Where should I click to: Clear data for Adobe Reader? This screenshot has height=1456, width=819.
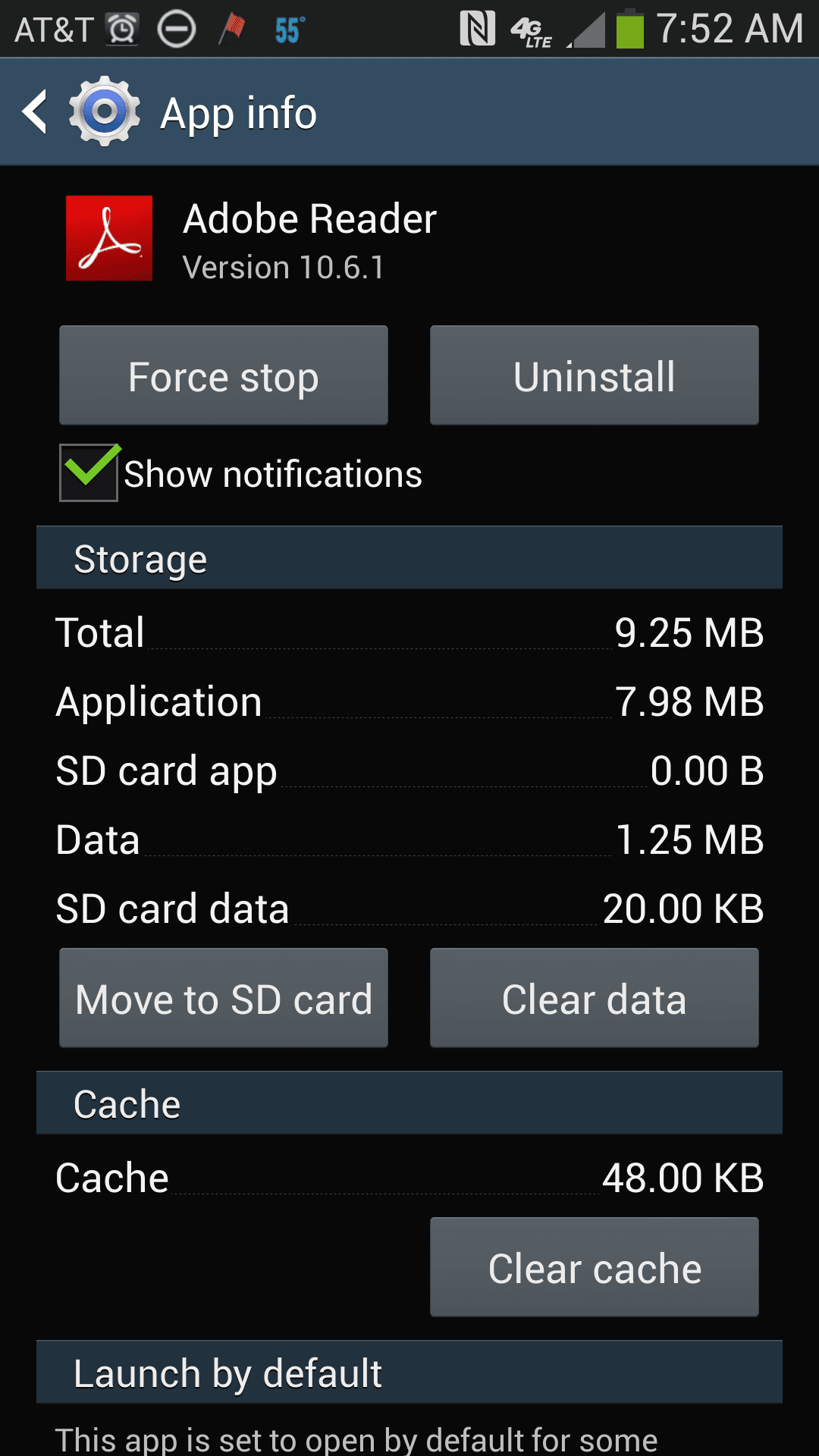coord(594,998)
